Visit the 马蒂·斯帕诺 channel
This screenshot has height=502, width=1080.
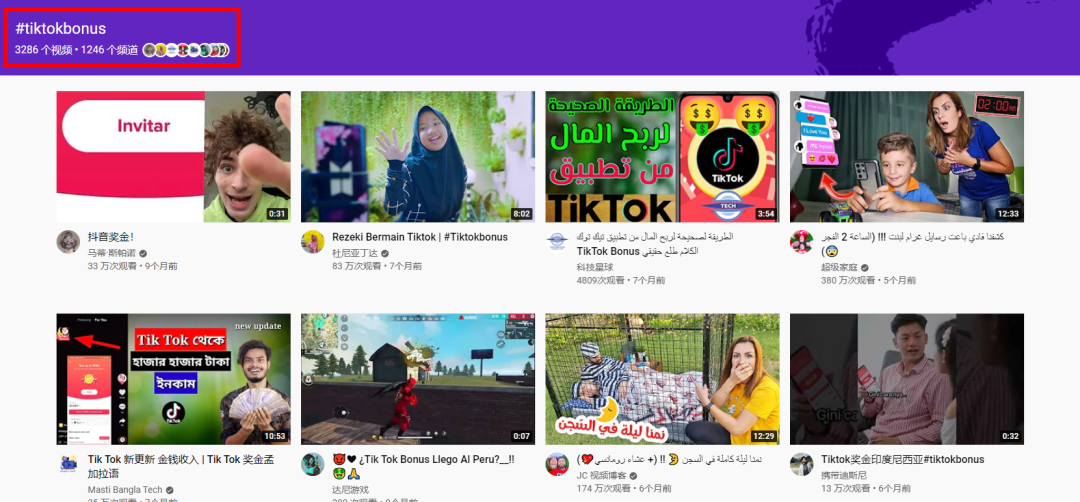(x=110, y=253)
